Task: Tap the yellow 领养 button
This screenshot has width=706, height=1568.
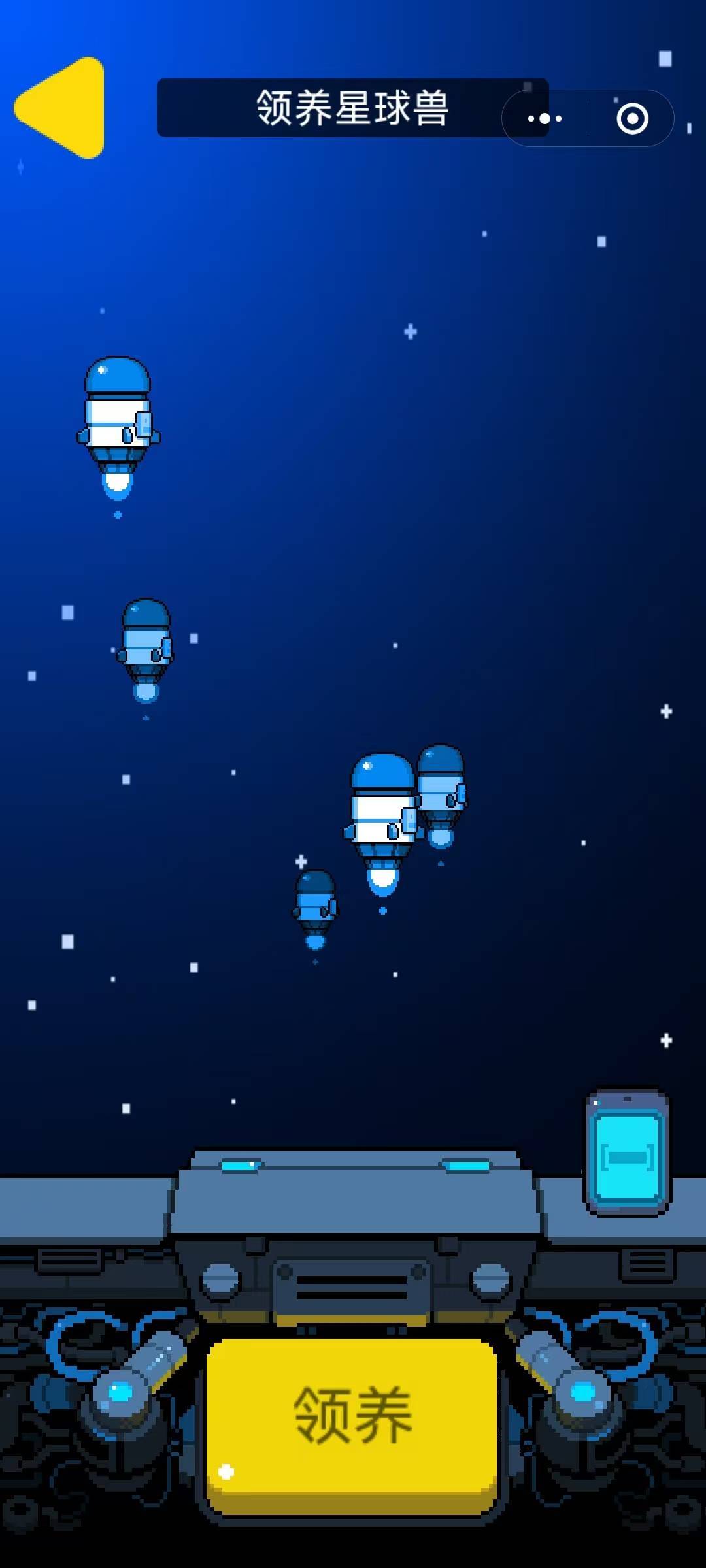Action: 352,1426
